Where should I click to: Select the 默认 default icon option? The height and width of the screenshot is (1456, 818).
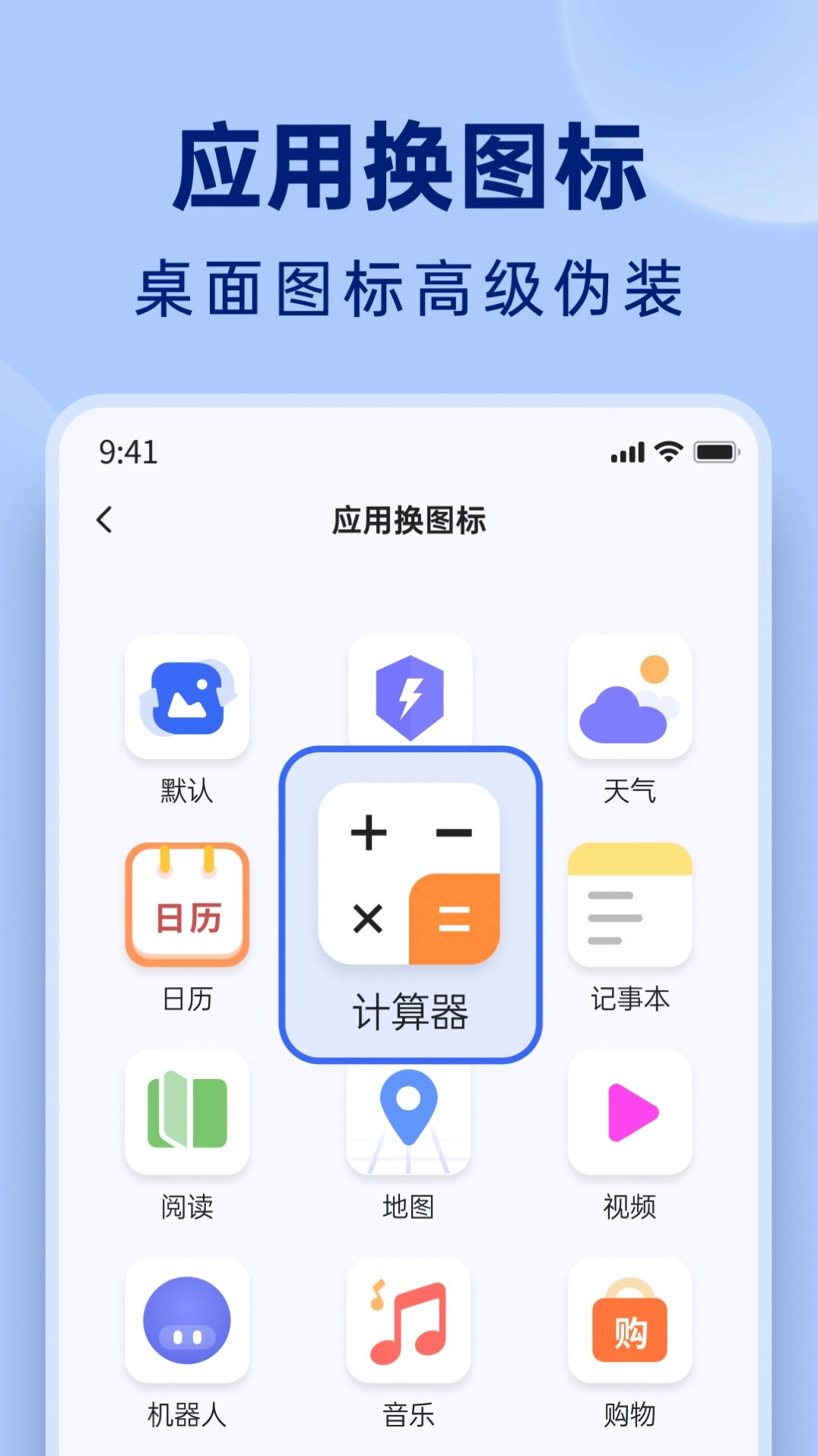[188, 699]
